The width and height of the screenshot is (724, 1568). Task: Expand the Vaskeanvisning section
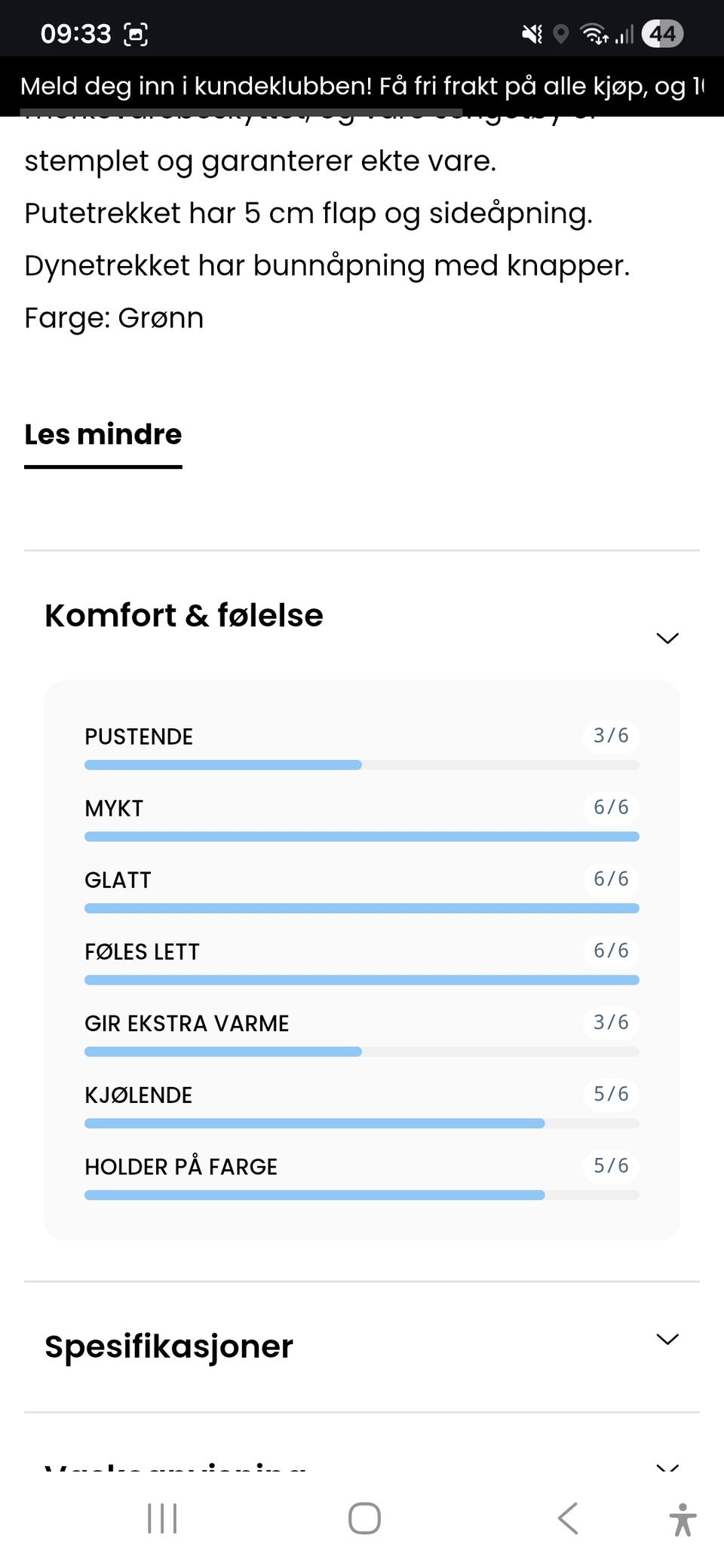coord(667,1465)
